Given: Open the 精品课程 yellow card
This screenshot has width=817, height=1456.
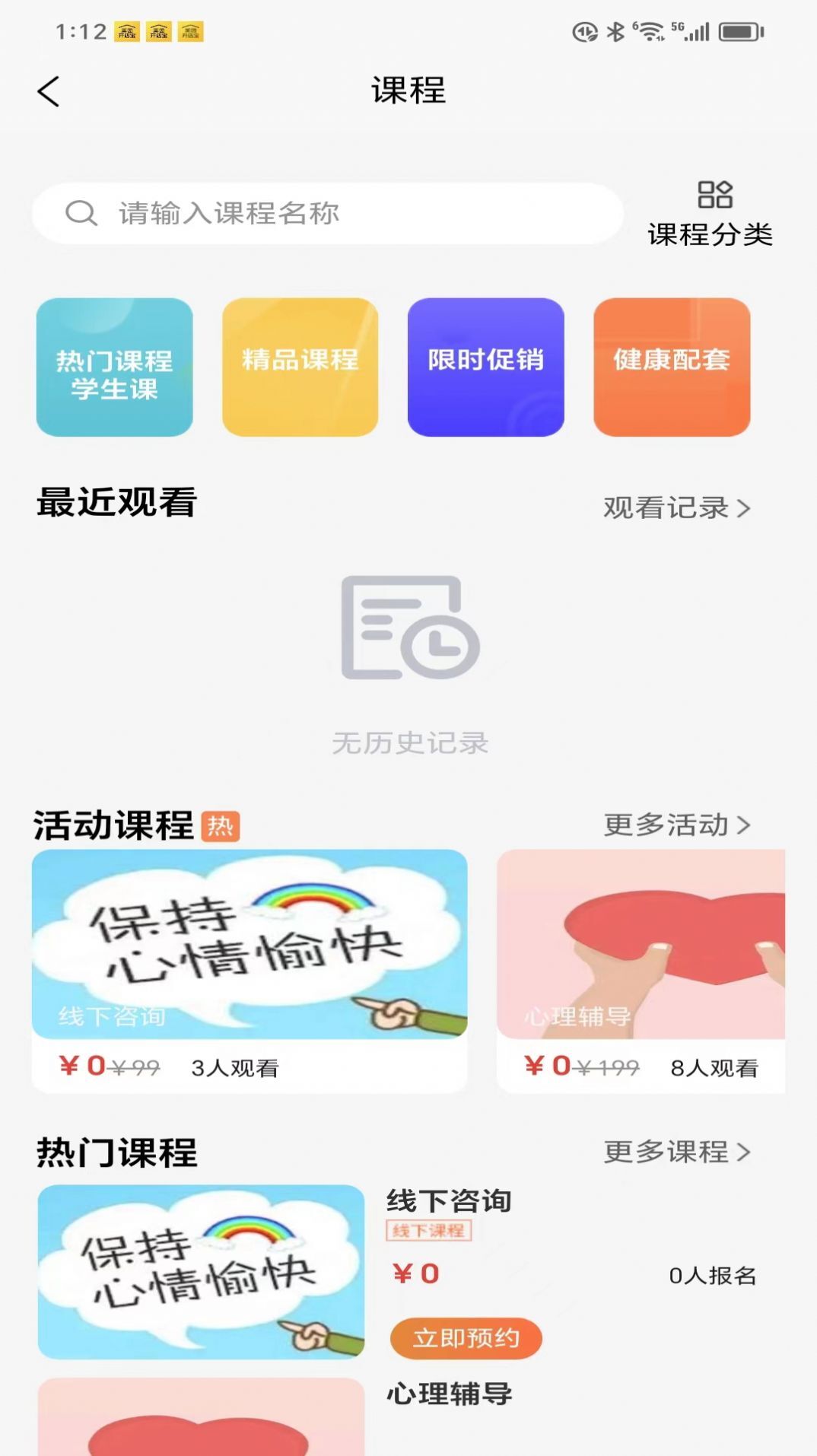Looking at the screenshot, I should coord(300,367).
